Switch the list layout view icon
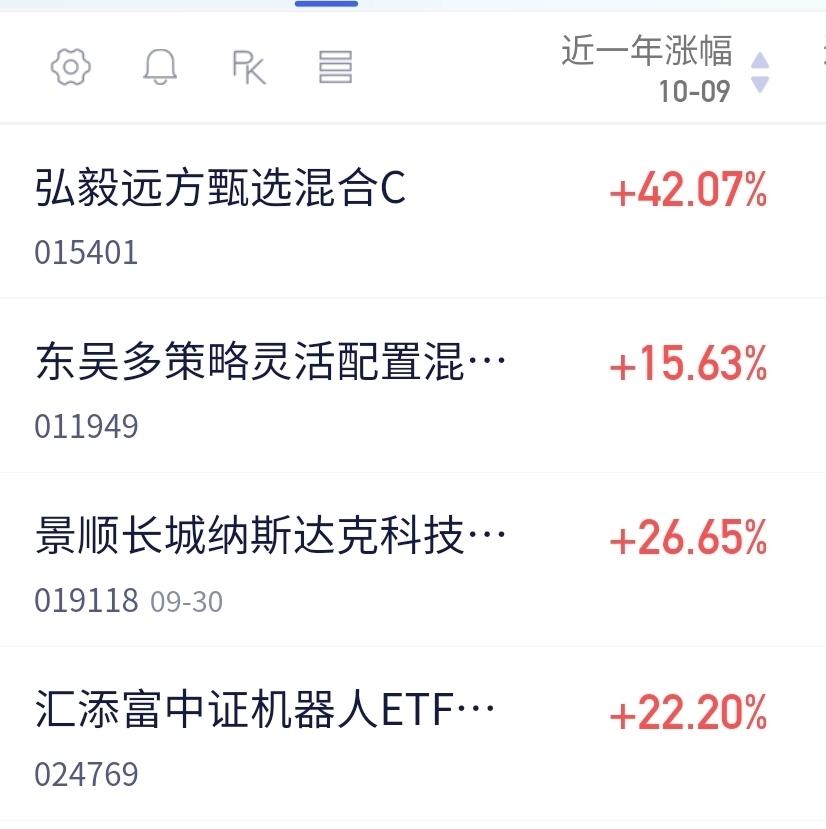Image resolution: width=826 pixels, height=829 pixels. [336, 67]
